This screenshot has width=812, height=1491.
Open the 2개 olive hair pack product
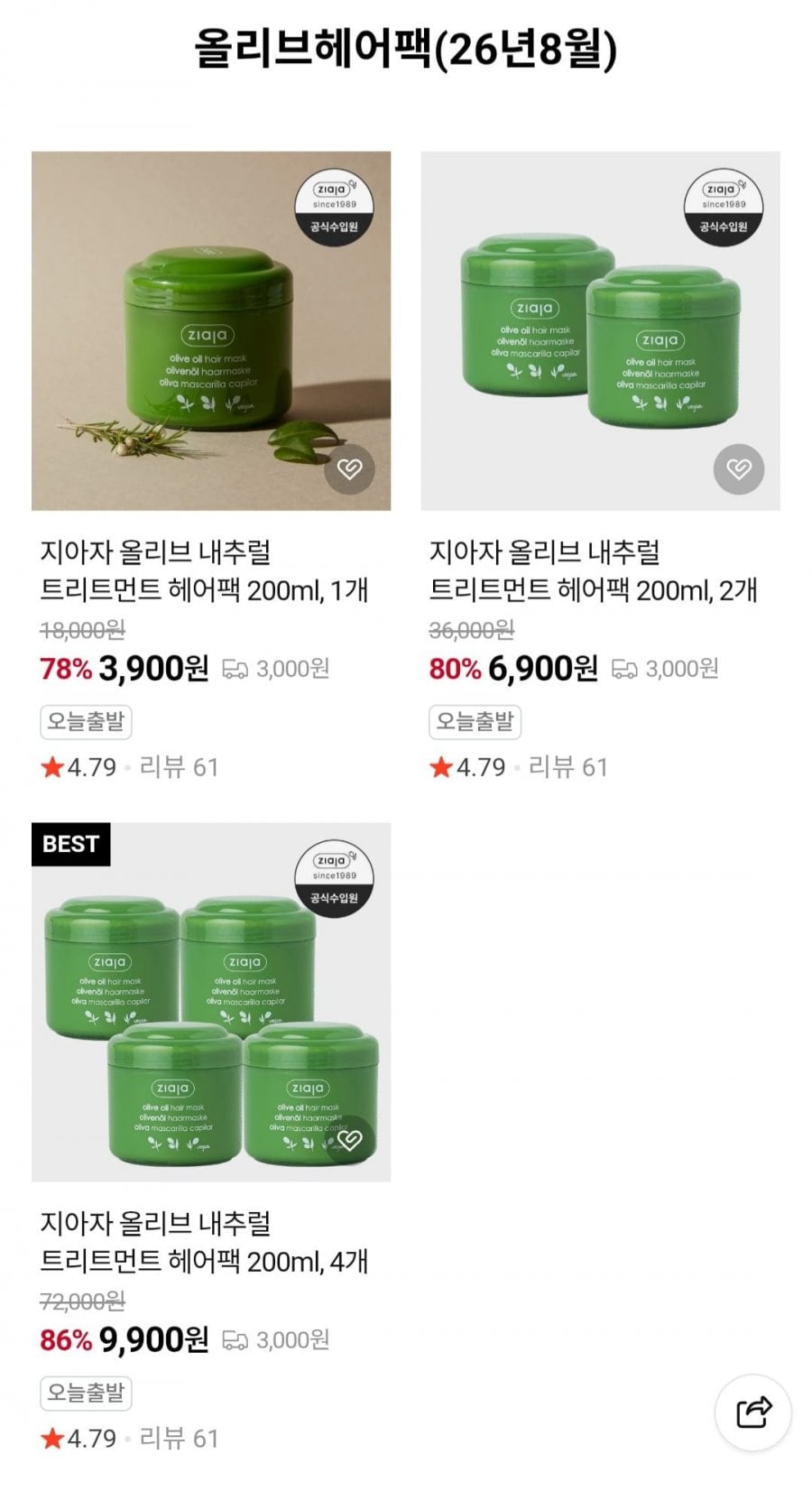tap(600, 330)
